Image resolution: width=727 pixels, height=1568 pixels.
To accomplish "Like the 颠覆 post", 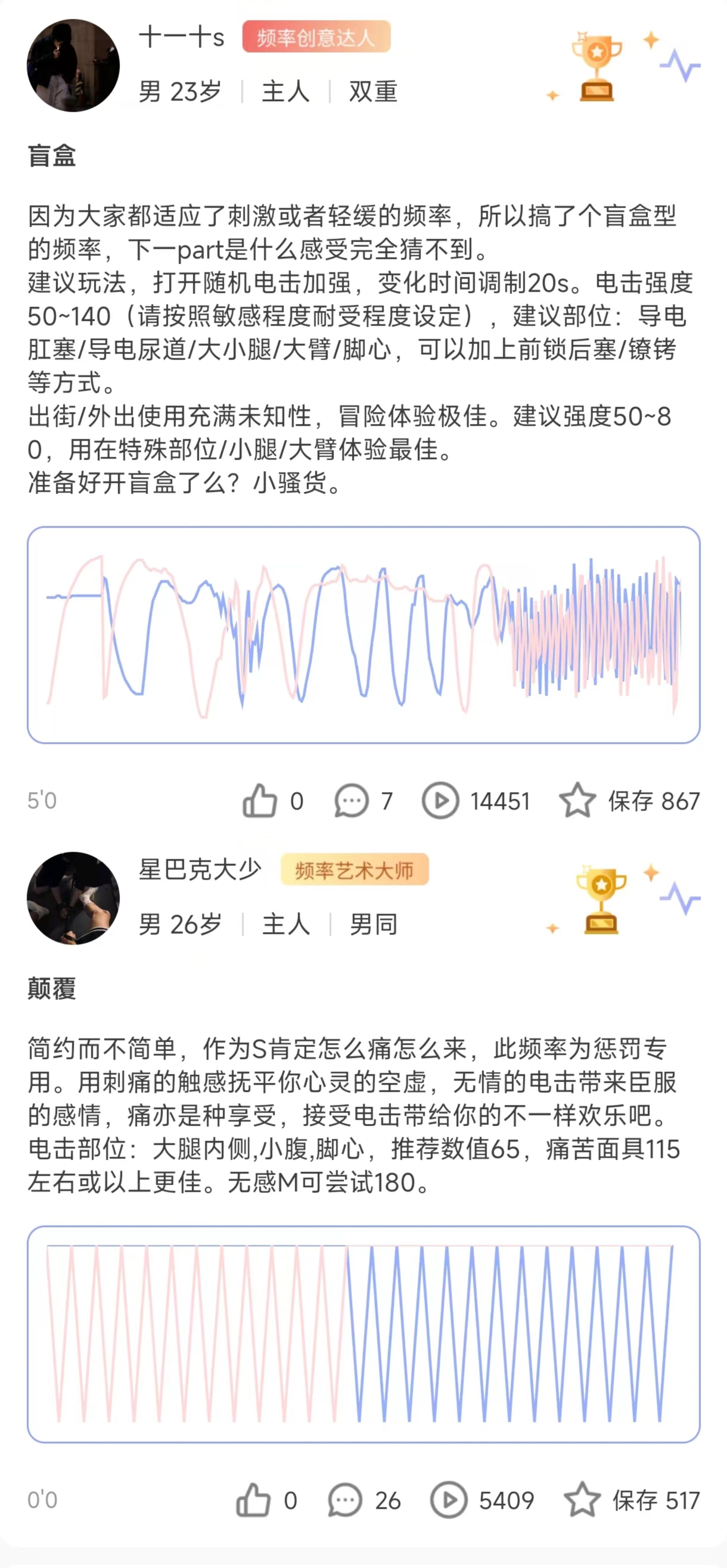I will pos(253,1500).
